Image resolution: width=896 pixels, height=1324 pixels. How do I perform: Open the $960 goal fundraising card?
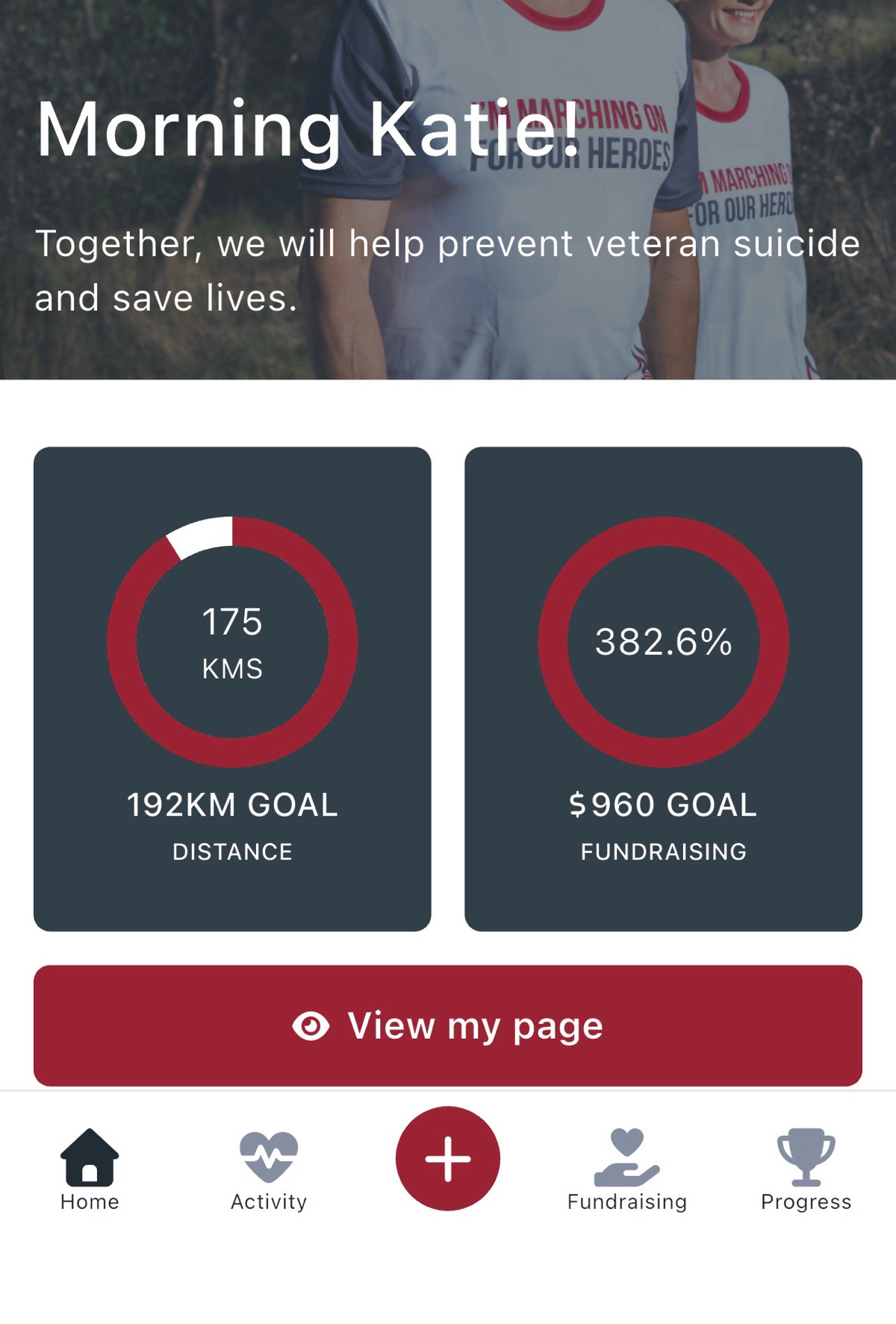pos(663,689)
